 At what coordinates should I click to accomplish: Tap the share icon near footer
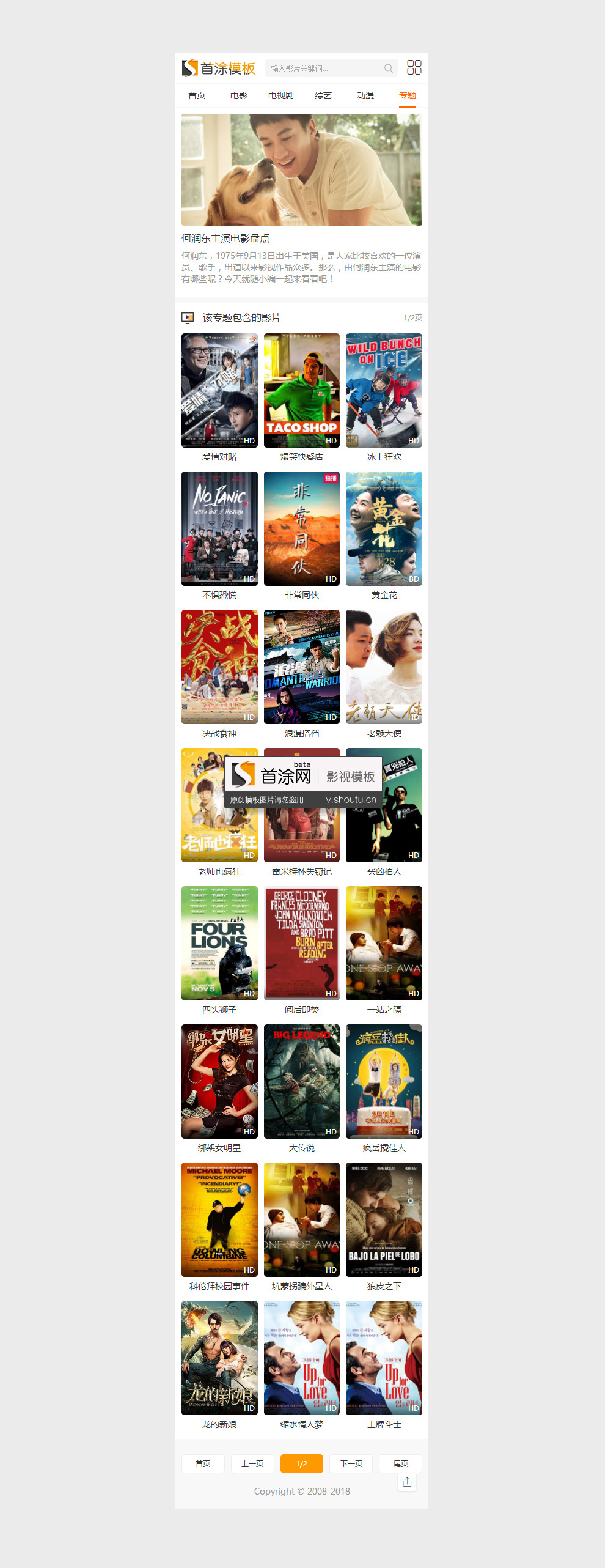pos(407,1482)
